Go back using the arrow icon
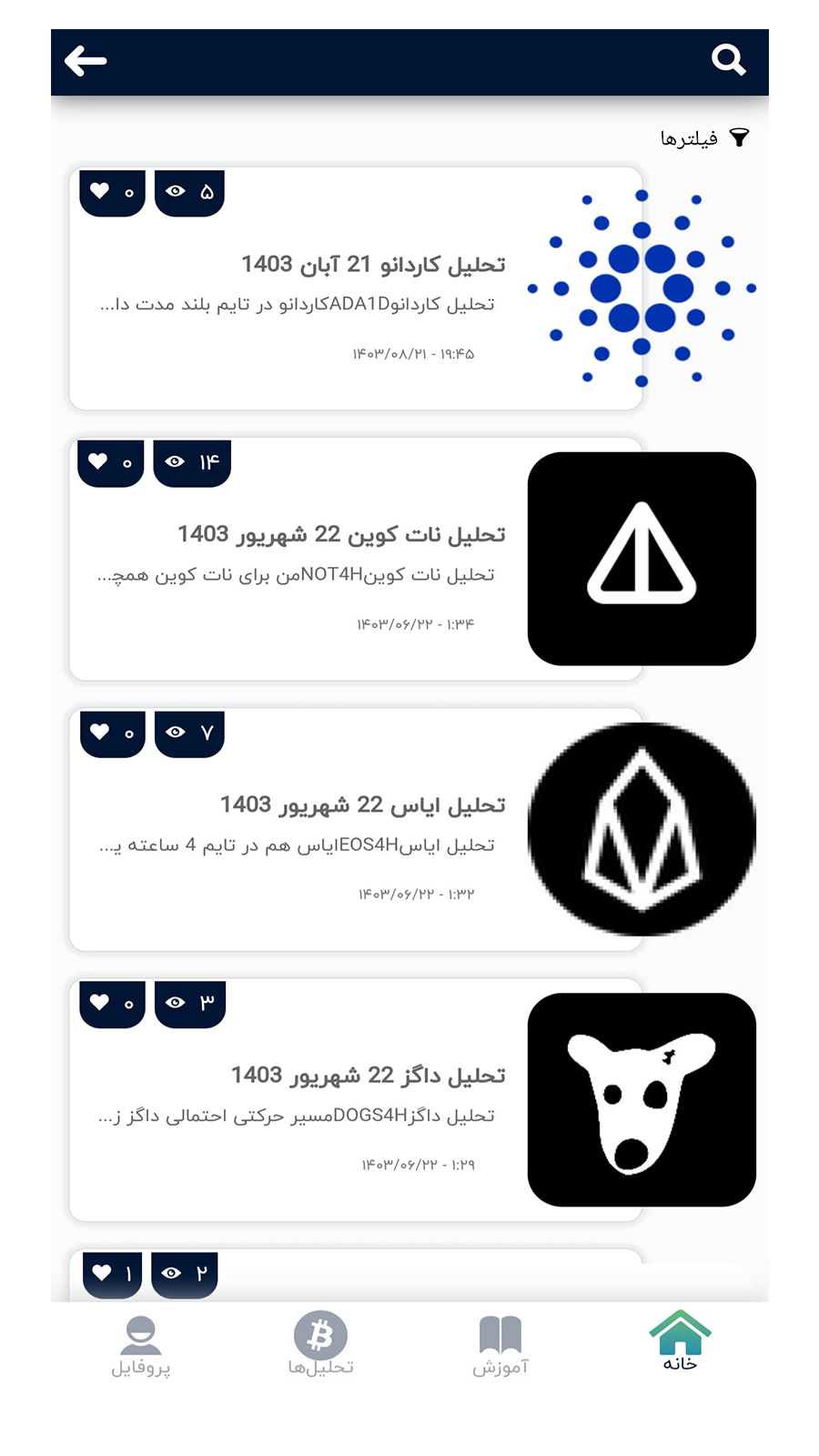819x1456 pixels. point(86,61)
